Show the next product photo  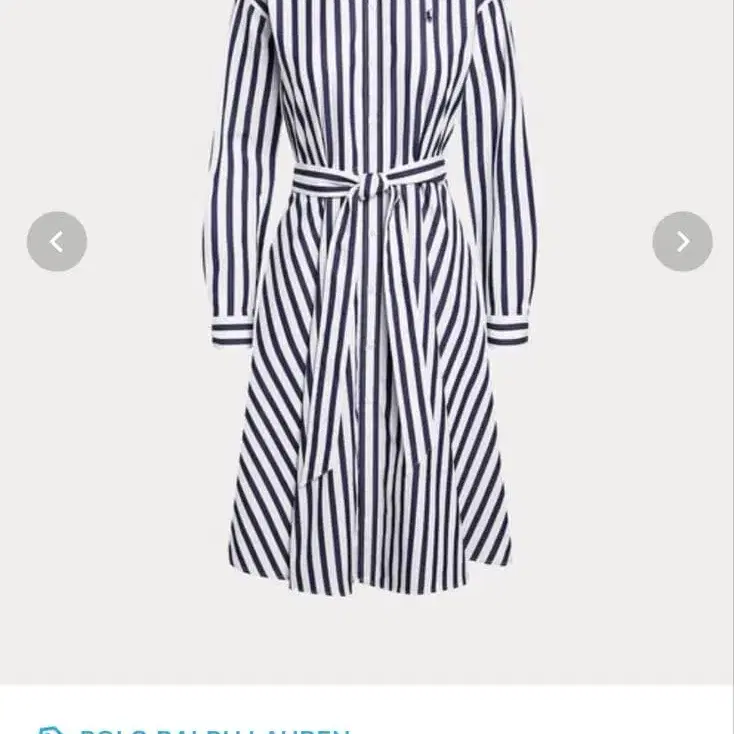pyautogui.click(x=682, y=241)
